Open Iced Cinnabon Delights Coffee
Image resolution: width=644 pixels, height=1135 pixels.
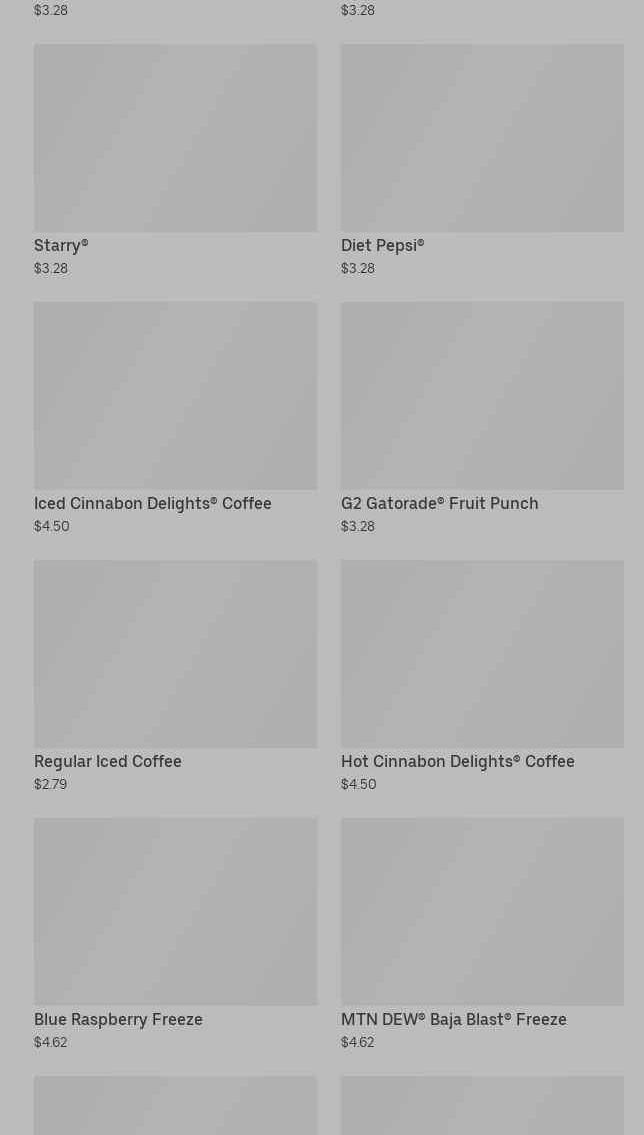[175, 418]
